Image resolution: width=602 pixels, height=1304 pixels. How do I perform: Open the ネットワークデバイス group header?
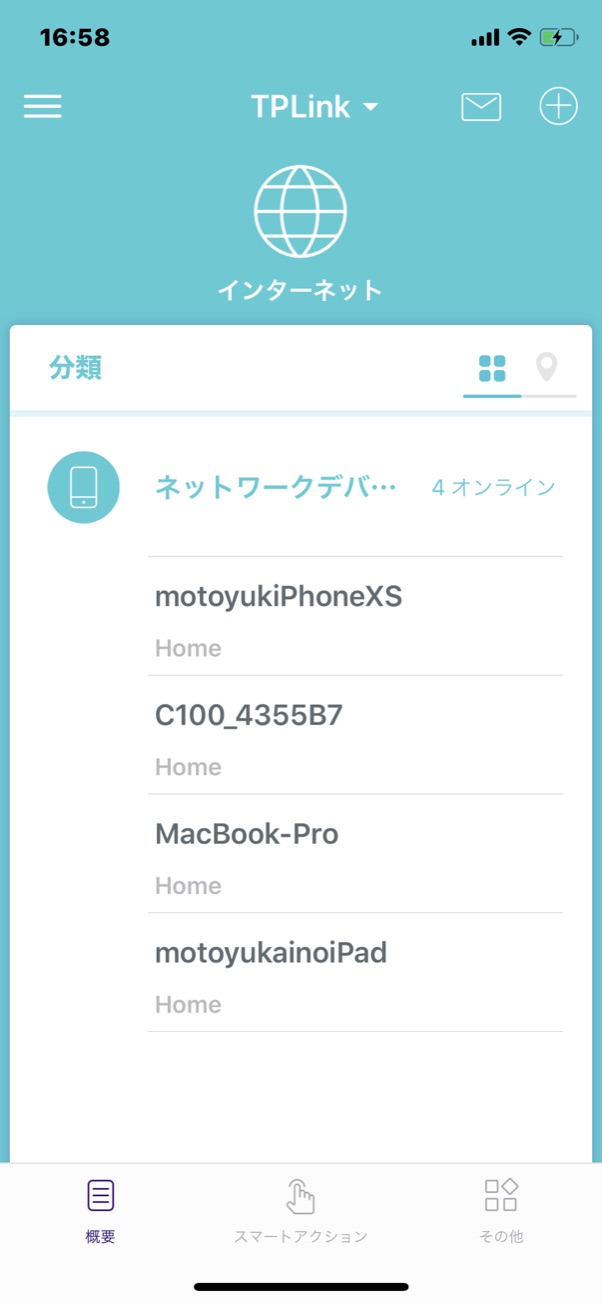pyautogui.click(x=301, y=488)
